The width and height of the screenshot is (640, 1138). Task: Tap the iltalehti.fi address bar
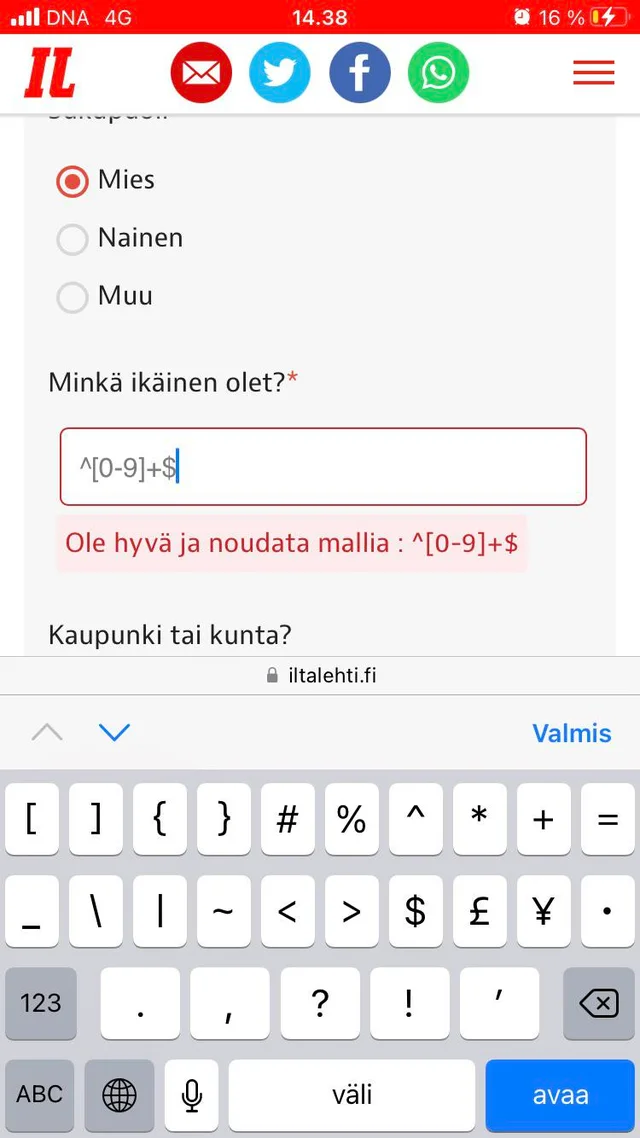[320, 676]
